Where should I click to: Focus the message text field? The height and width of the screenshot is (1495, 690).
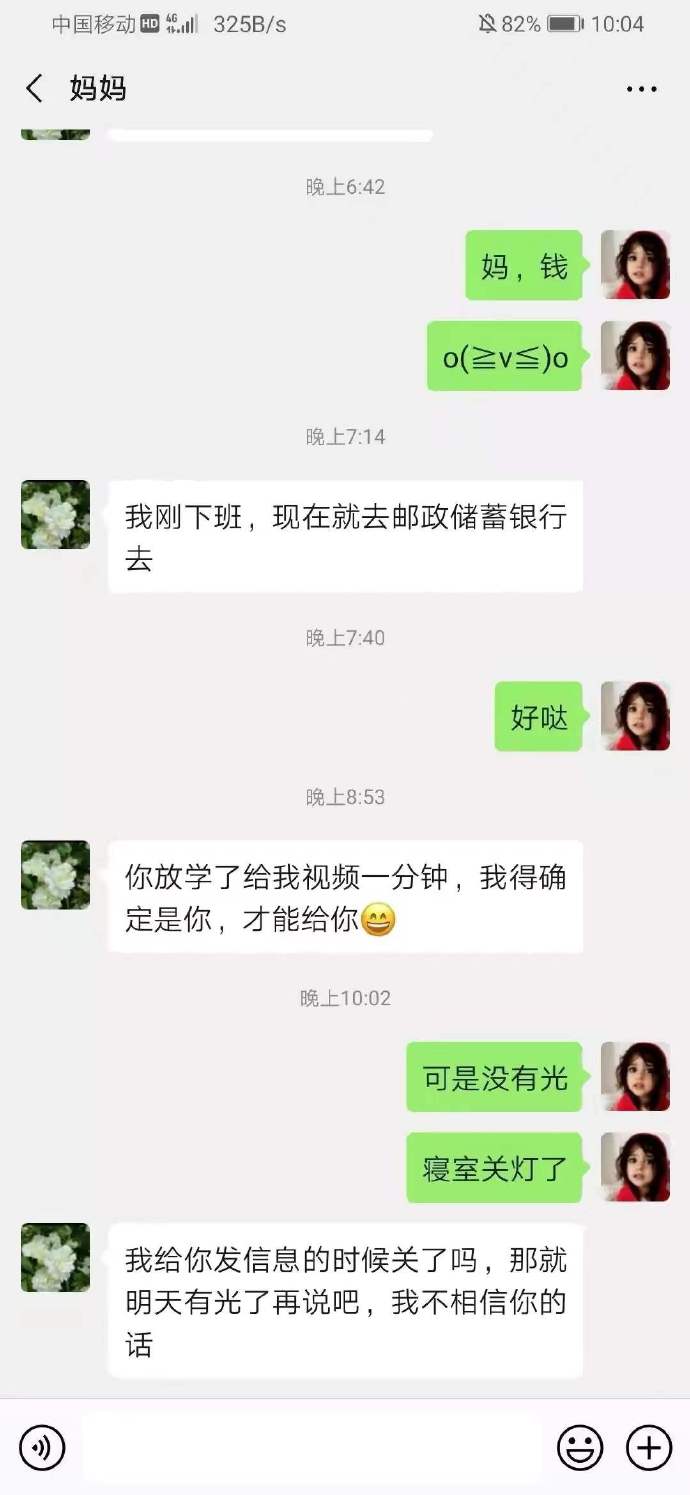click(x=312, y=1447)
